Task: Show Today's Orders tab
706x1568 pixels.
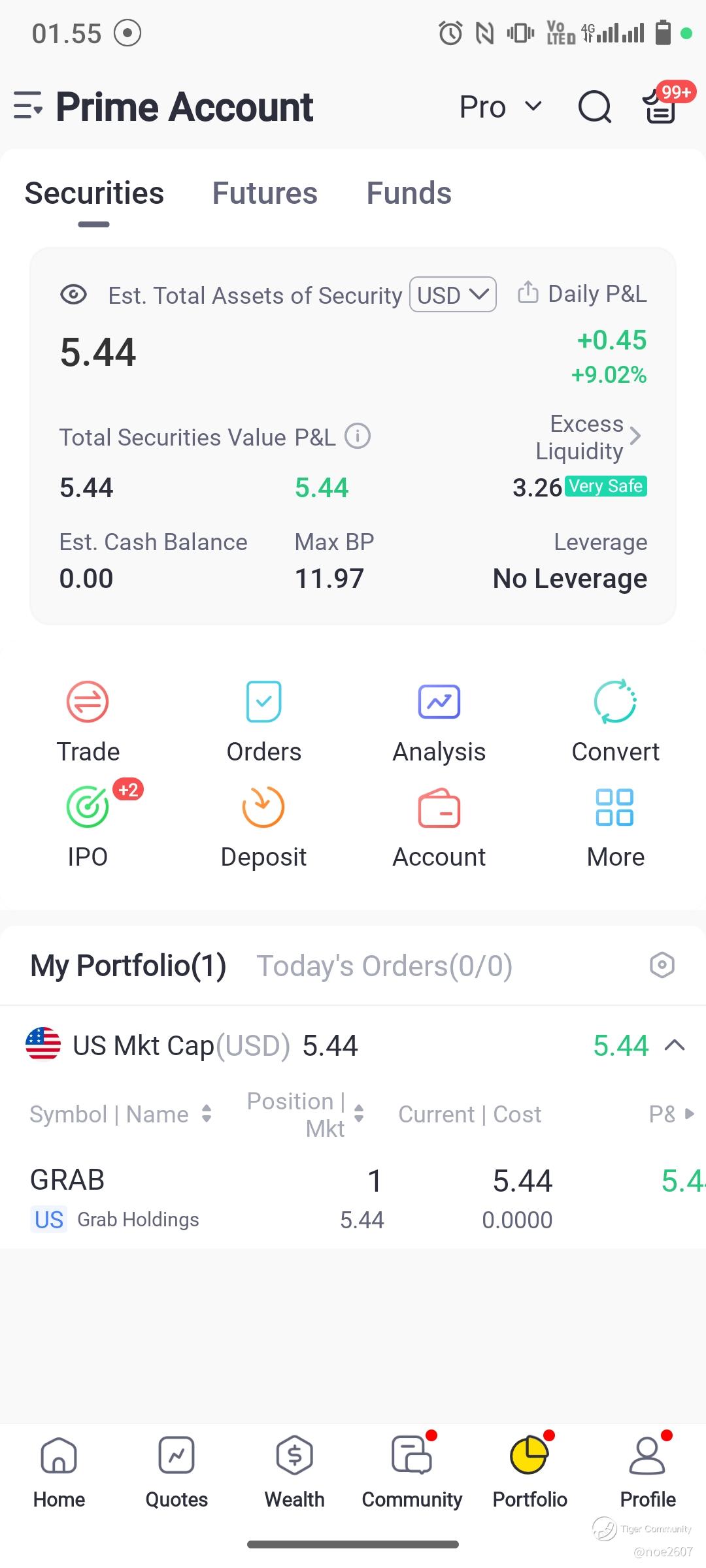Action: (x=384, y=966)
